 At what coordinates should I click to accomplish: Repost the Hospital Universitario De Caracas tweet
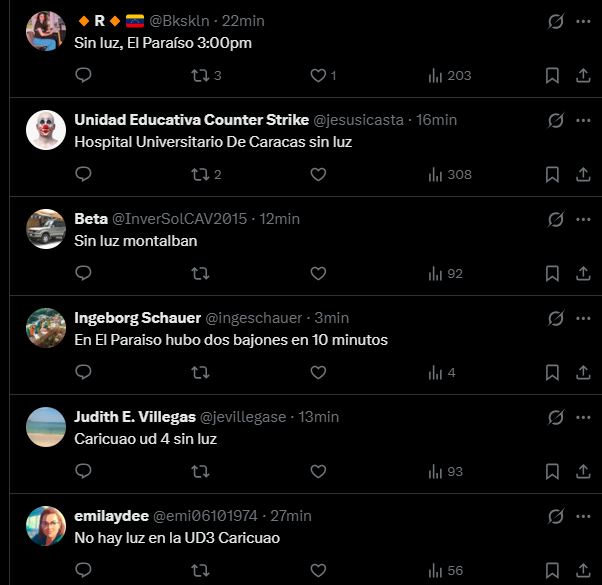200,174
